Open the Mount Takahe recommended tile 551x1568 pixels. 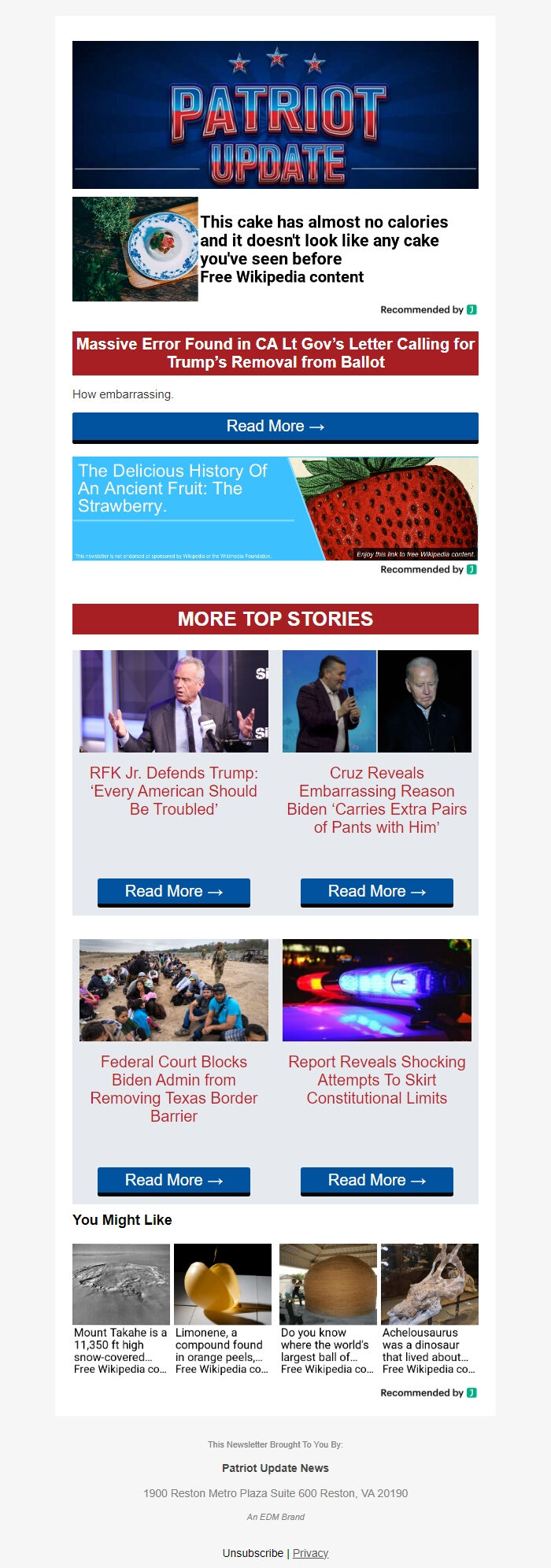point(121,1308)
